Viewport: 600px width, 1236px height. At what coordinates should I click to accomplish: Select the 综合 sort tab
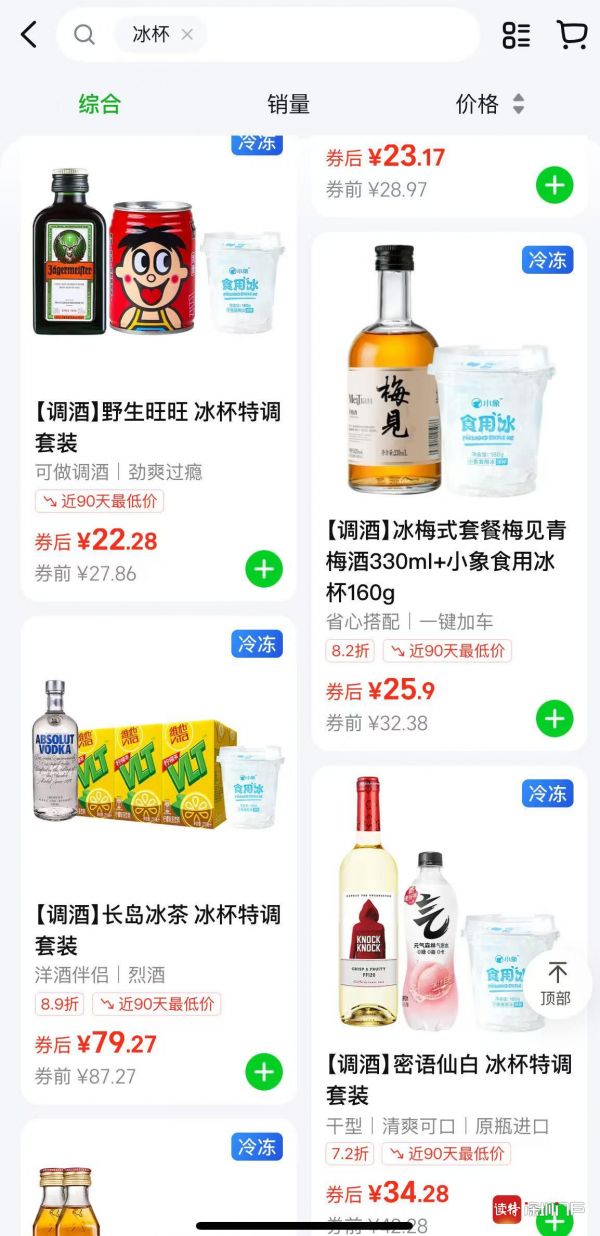coord(99,104)
